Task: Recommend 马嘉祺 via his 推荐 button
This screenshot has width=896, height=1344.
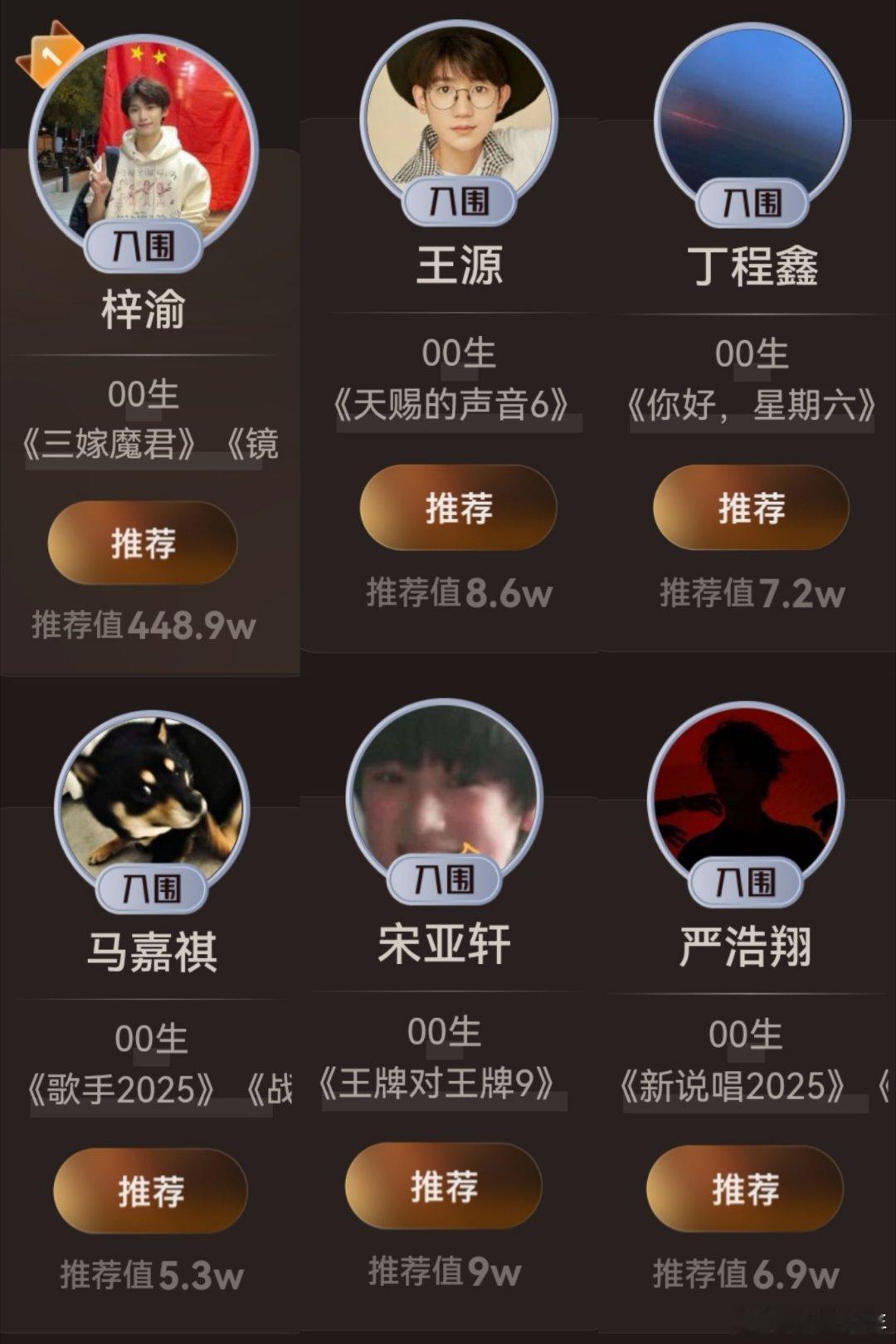Action: (150, 1191)
